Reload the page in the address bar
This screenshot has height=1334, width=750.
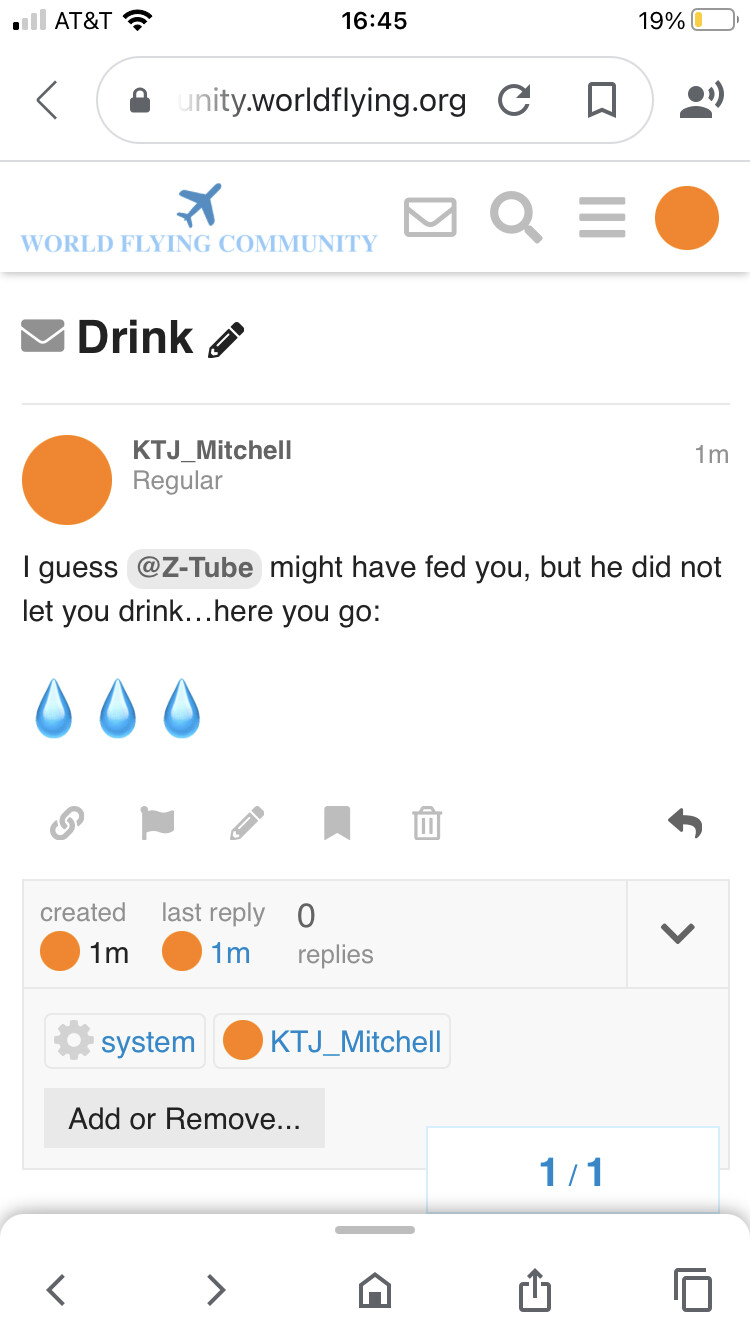coord(514,100)
